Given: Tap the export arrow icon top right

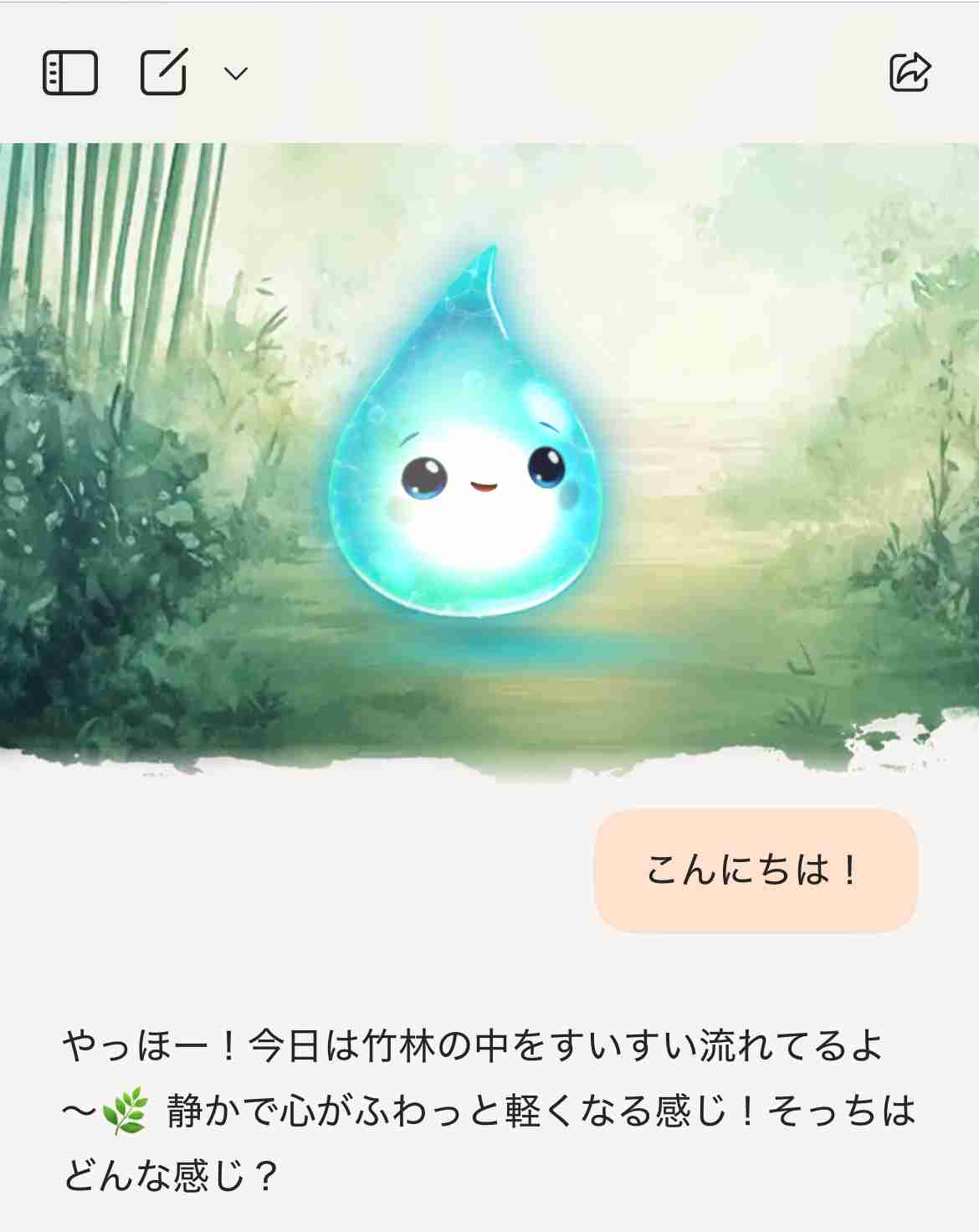Looking at the screenshot, I should (909, 74).
